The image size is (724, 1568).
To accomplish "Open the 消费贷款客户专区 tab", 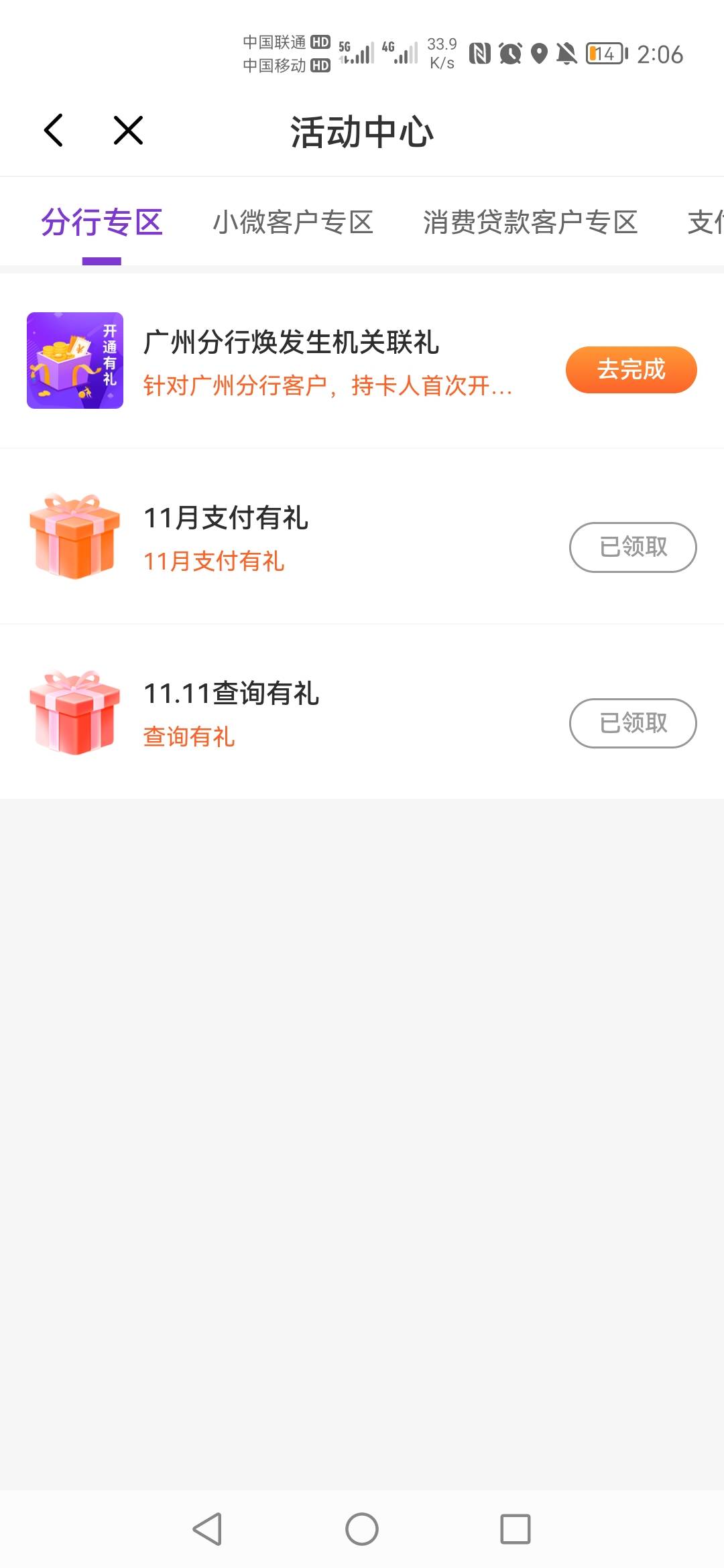I will coord(530,222).
